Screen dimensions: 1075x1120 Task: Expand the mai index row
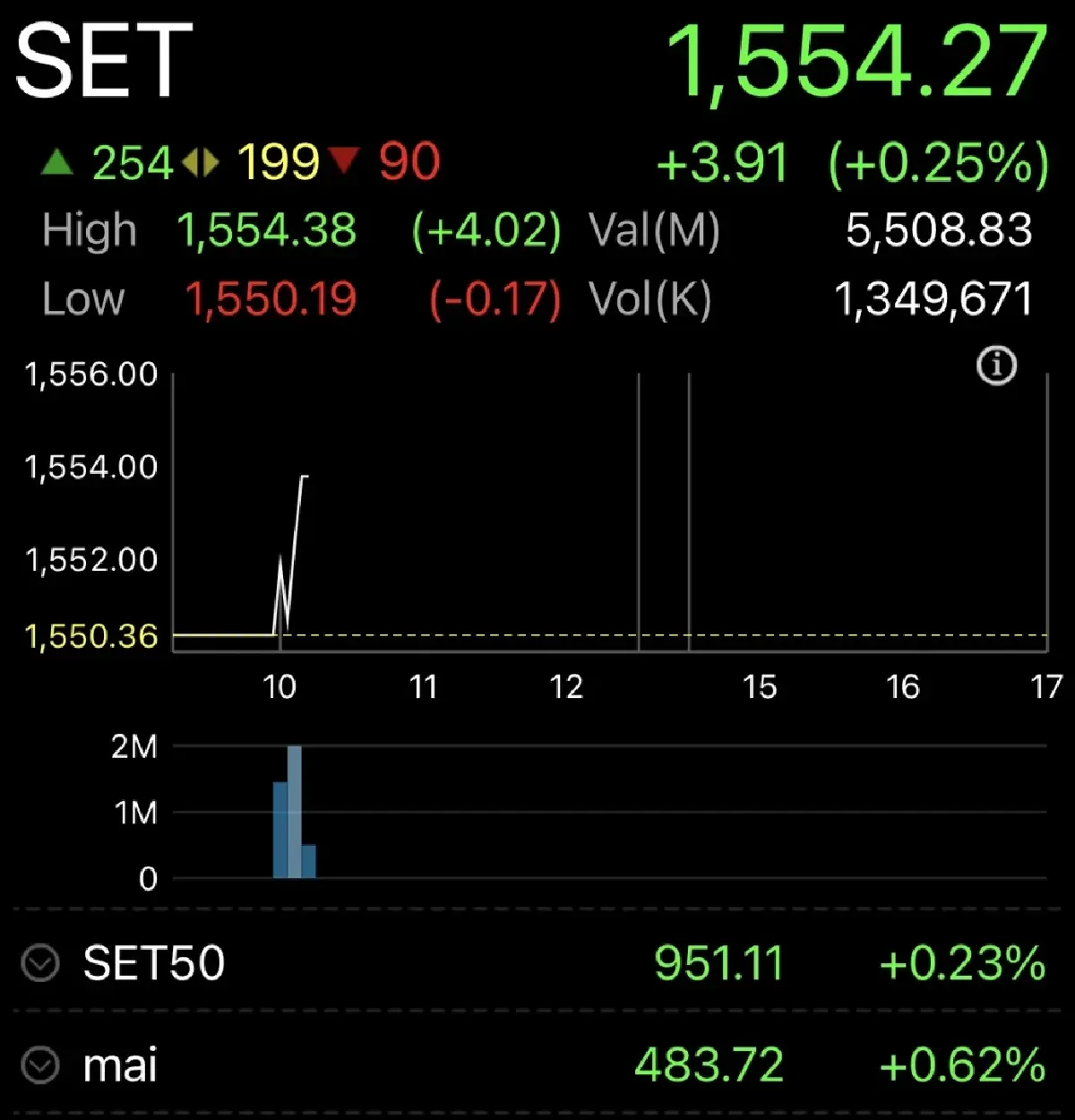click(x=40, y=1066)
